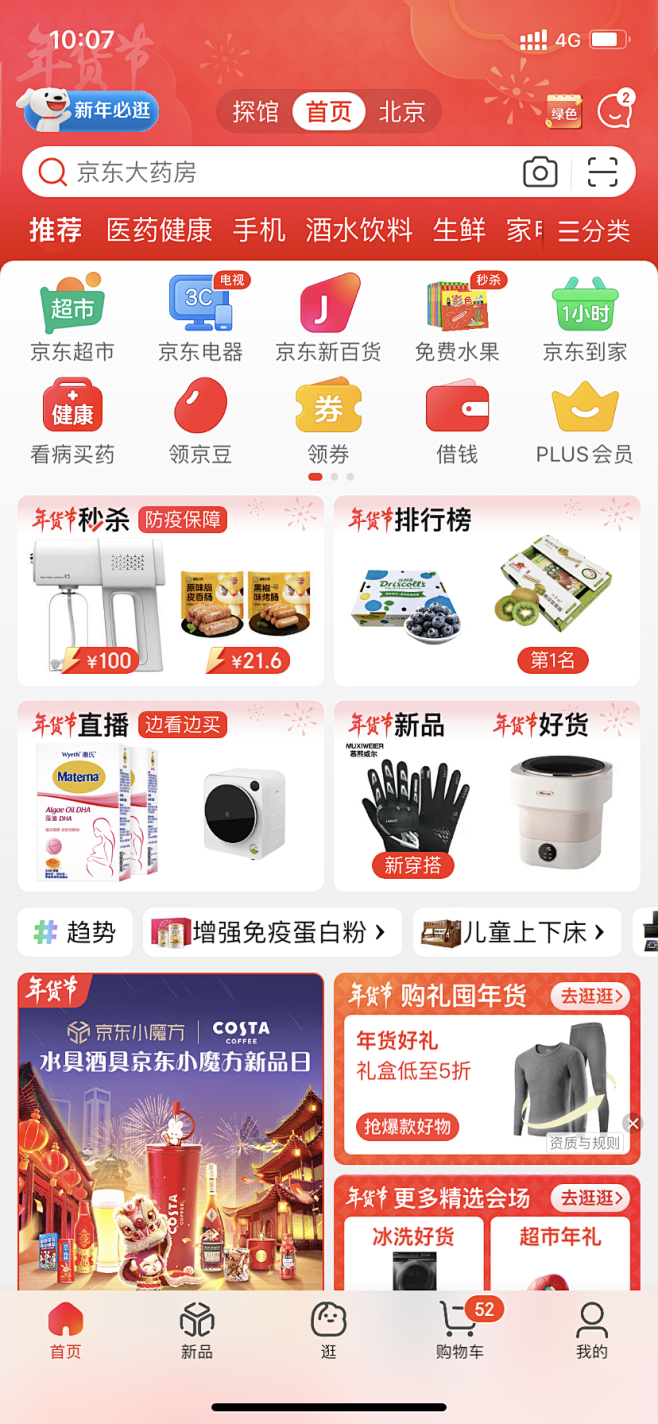Open 京东超市 shortcut
The height and width of the screenshot is (1424, 658).
click(72, 318)
